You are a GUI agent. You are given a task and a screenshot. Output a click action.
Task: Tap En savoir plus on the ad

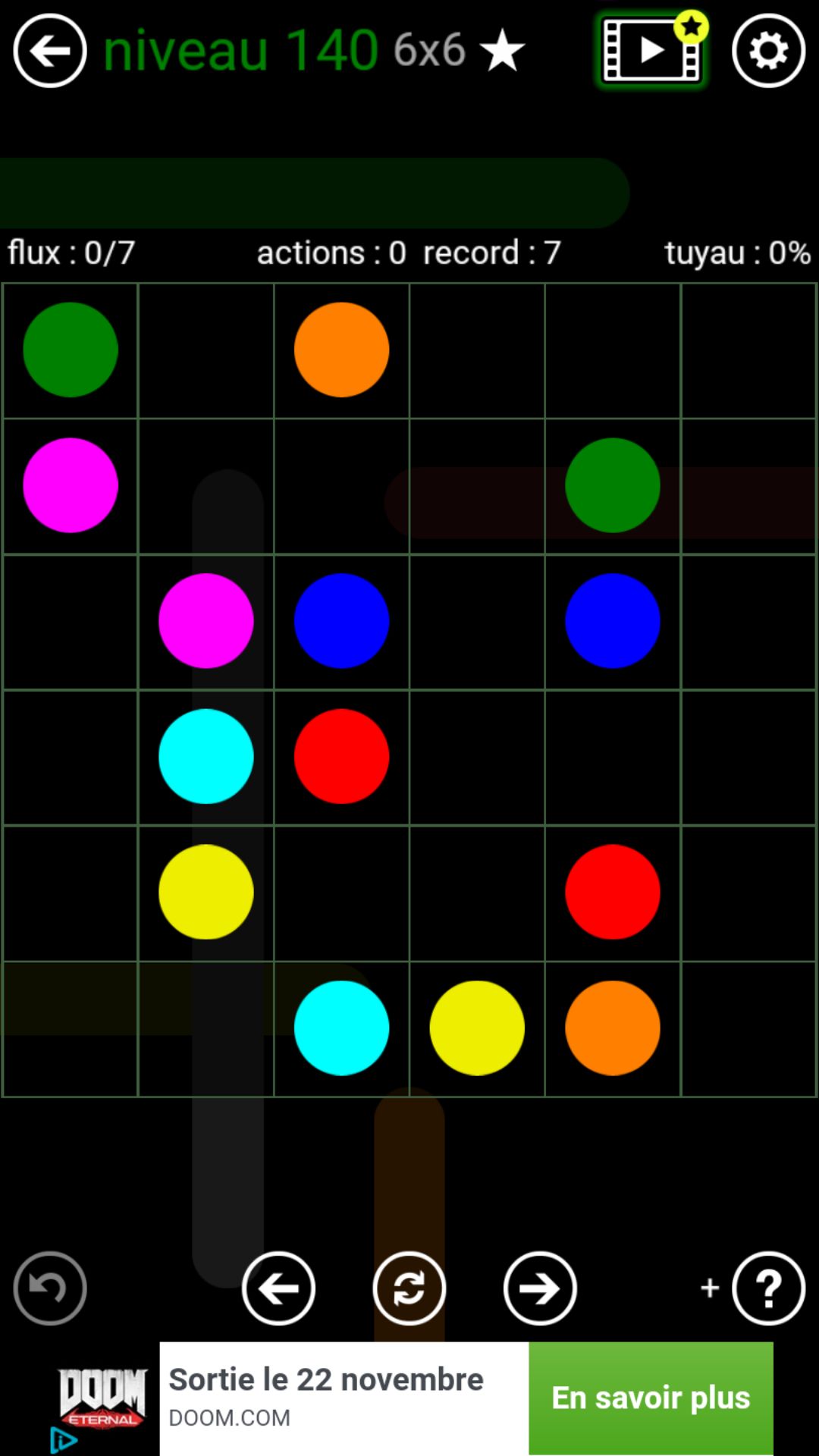[651, 1398]
